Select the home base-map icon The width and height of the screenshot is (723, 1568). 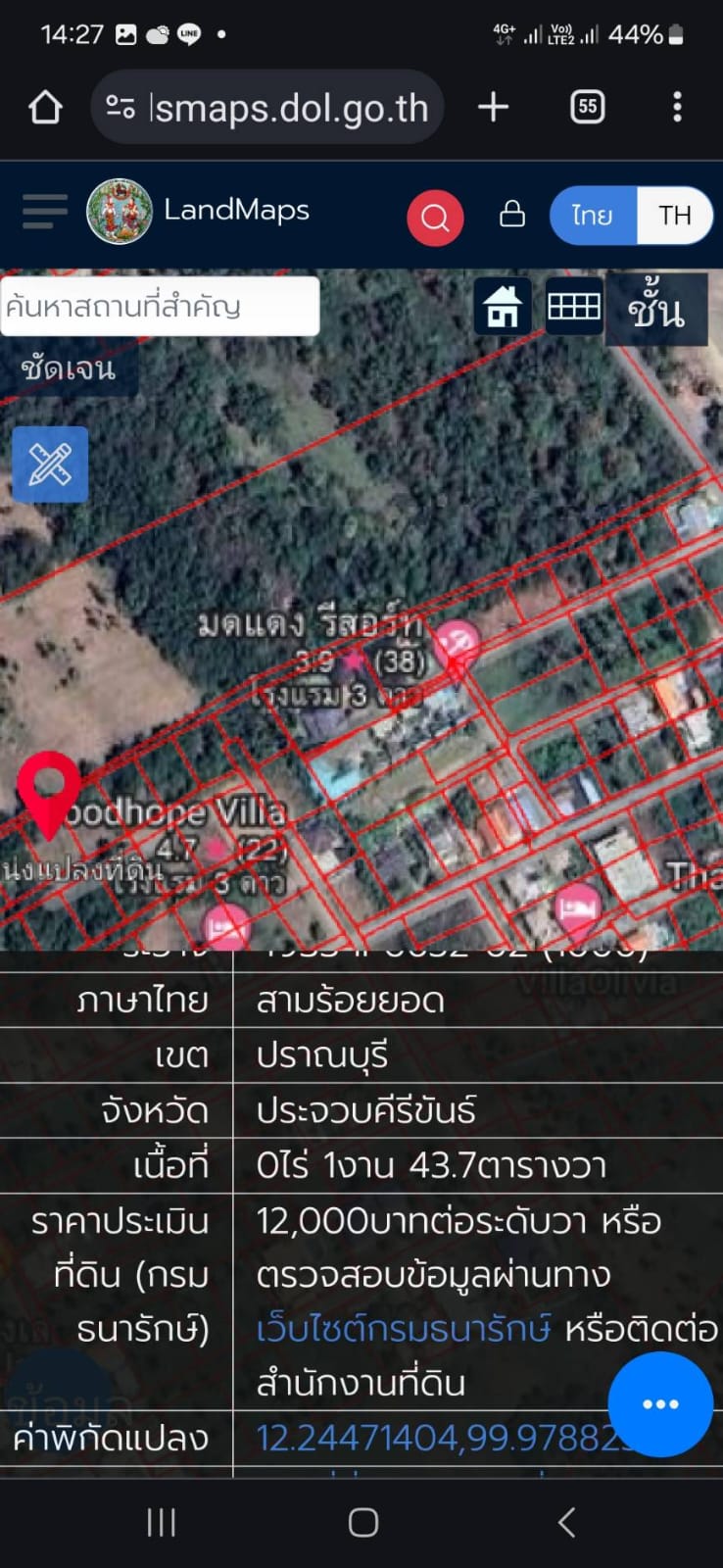503,307
